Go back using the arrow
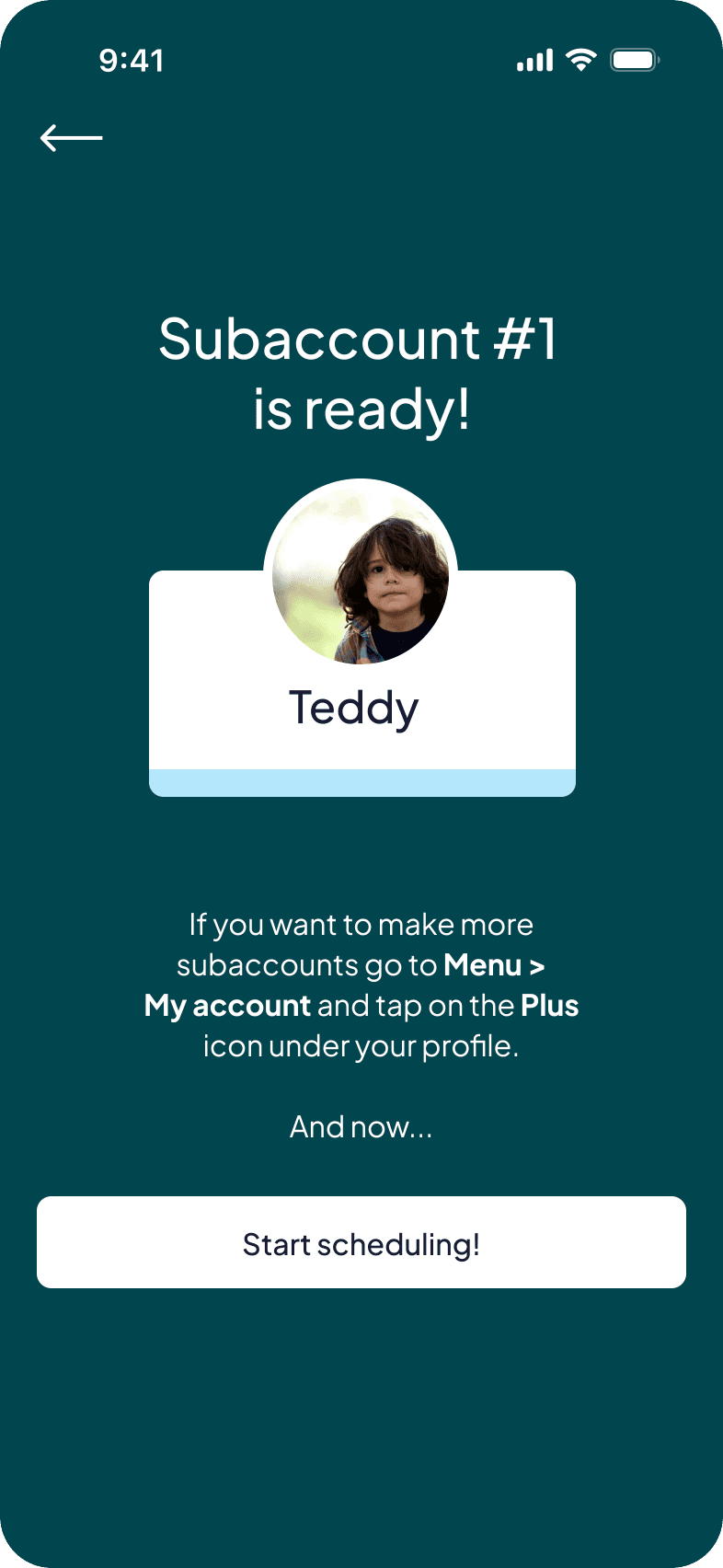723x1568 pixels. 71,138
